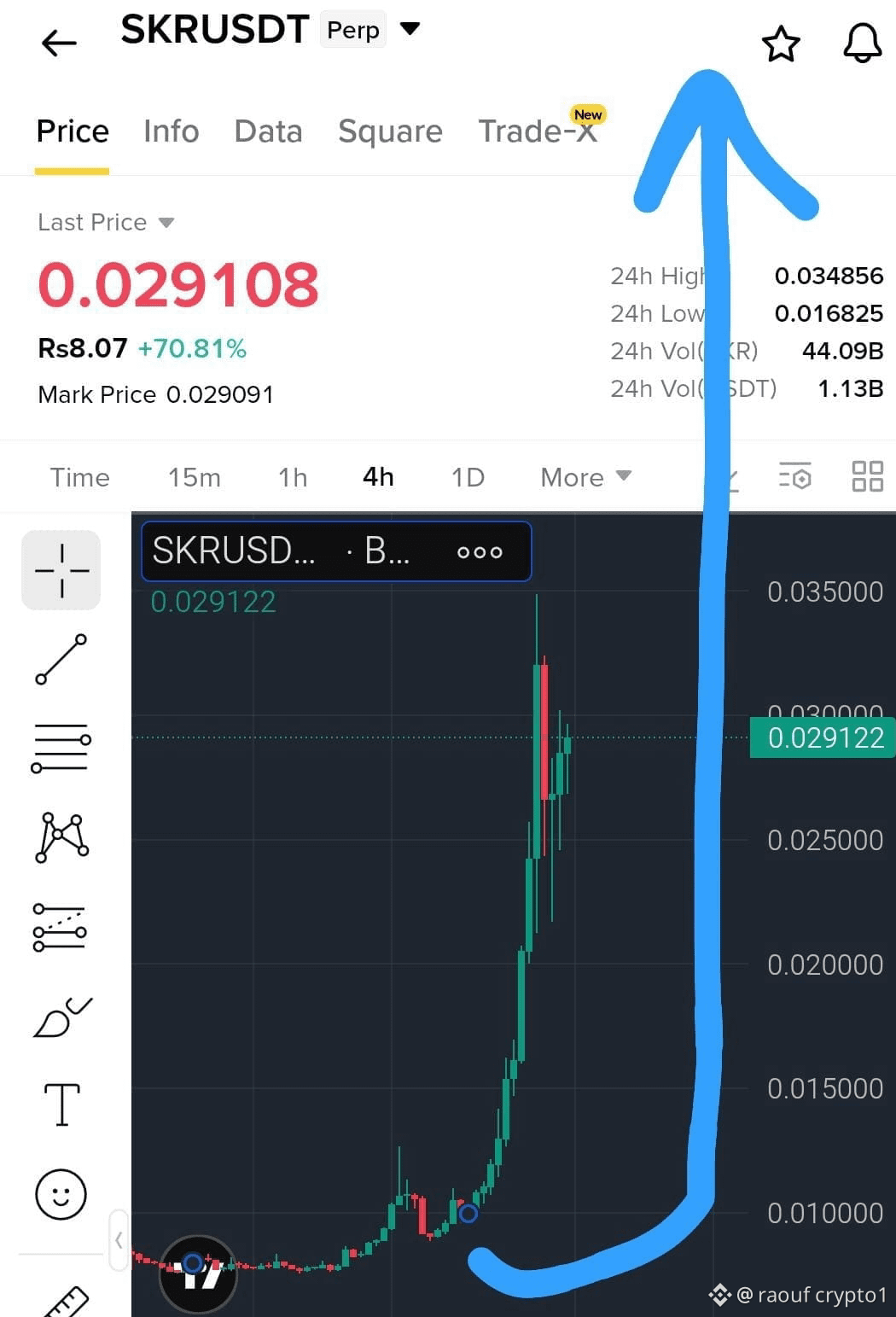
Task: Open the Trade-X tab
Action: (538, 131)
